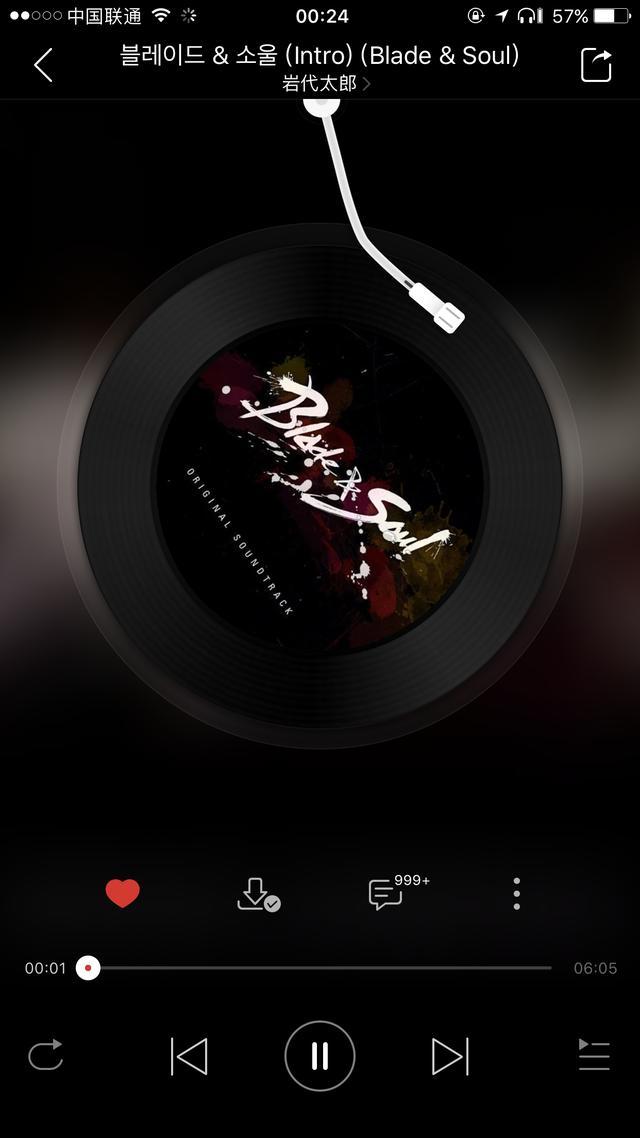
Task: Change the repeat mode
Action: 46,1055
